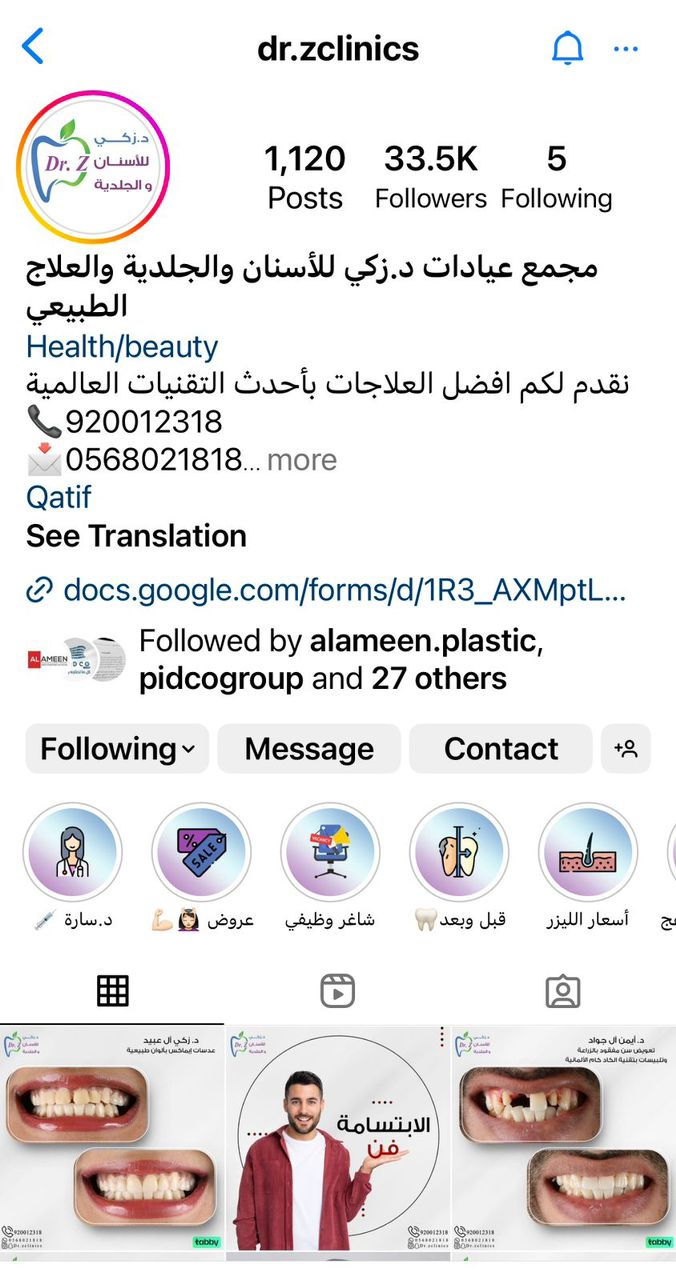Open the الابتسامة فن post
Viewport: 676px width, 1280px height.
click(338, 1137)
